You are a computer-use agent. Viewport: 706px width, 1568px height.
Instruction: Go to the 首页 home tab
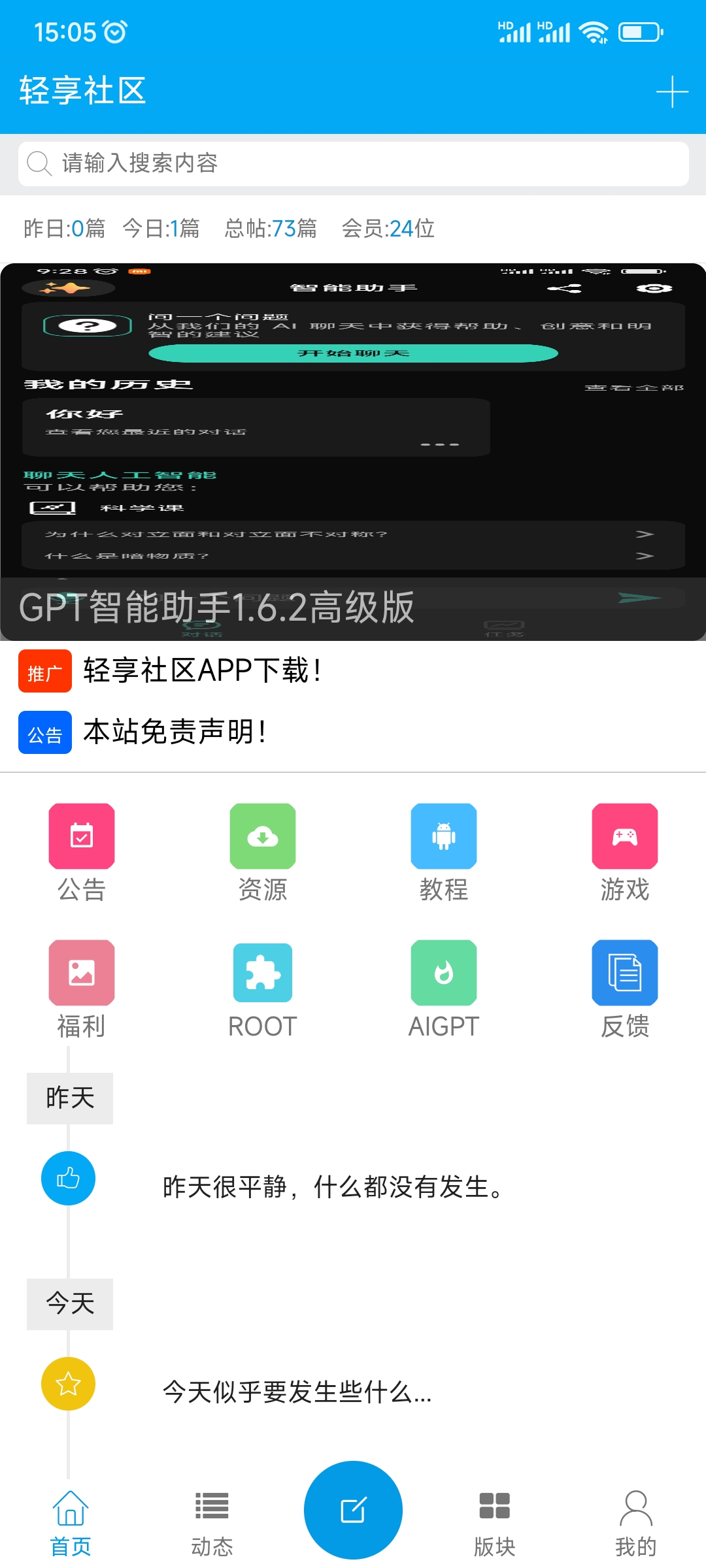pos(71,1524)
